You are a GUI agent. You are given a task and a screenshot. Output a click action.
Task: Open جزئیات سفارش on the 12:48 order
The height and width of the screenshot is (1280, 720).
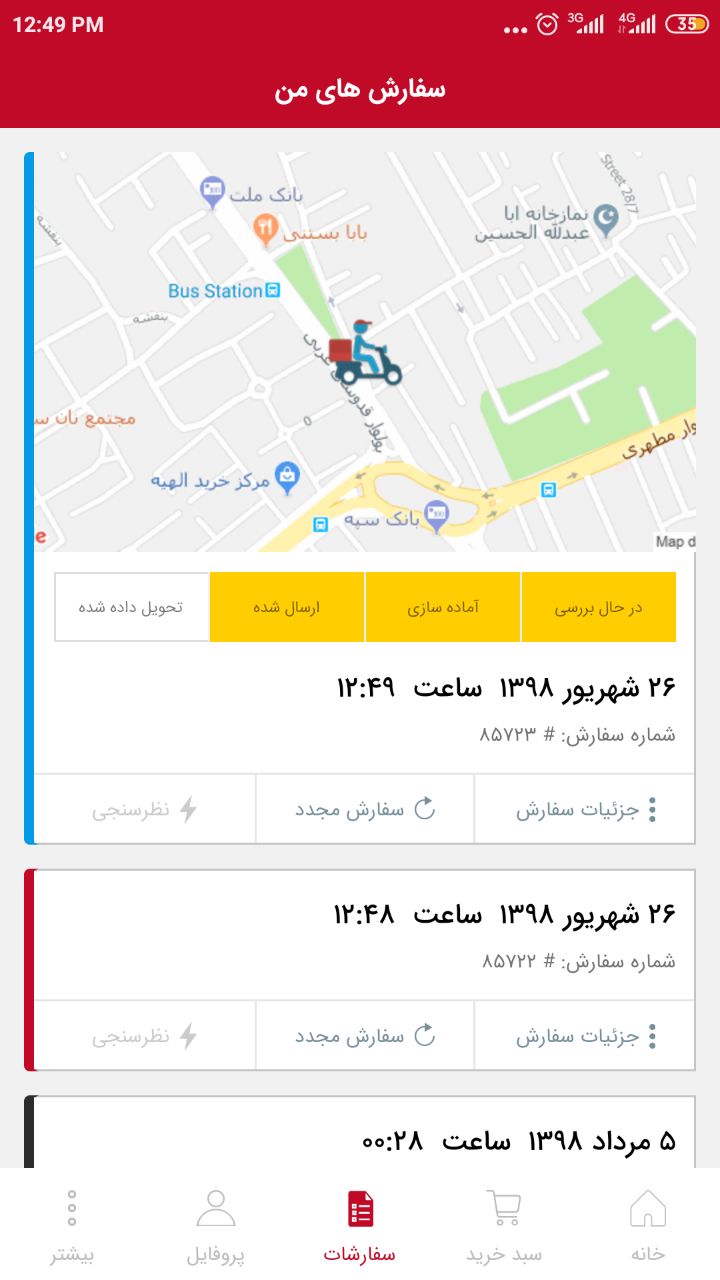pos(585,1035)
